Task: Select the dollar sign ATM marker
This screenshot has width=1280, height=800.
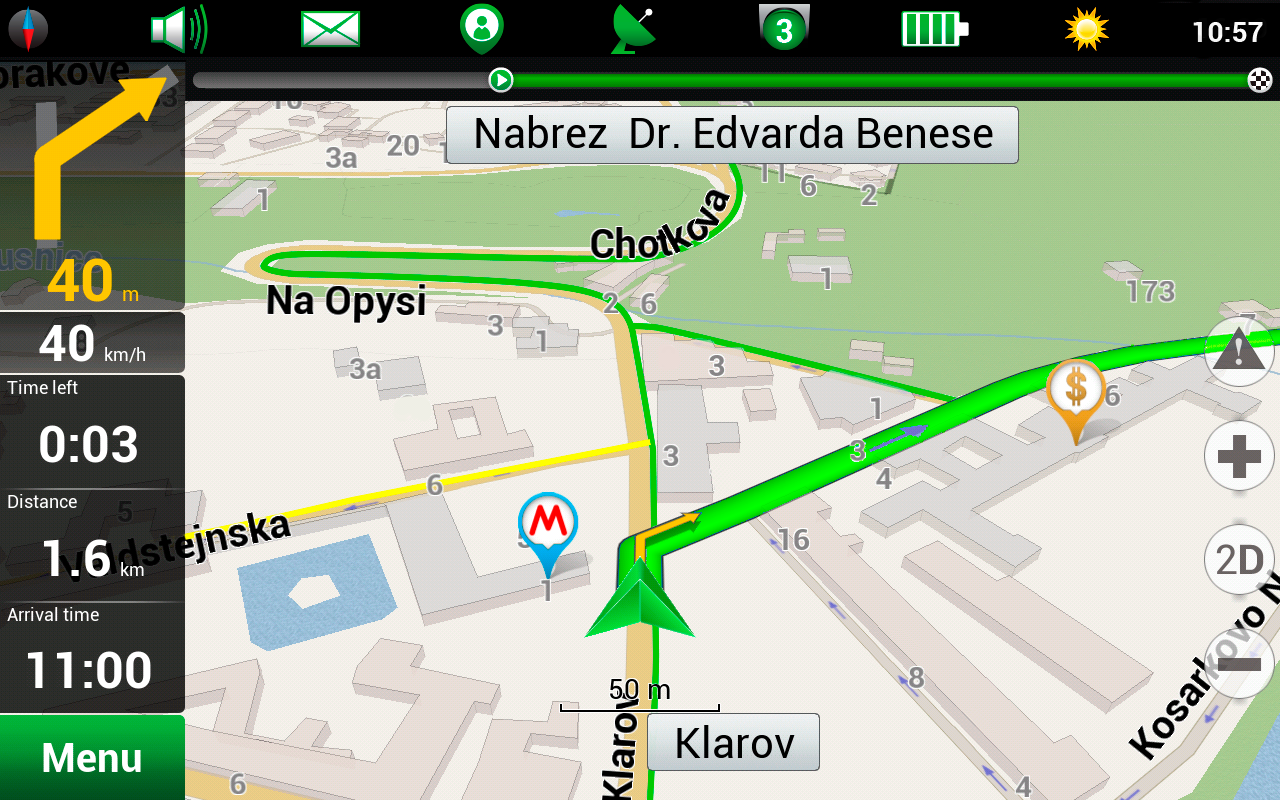Action: [x=1075, y=396]
